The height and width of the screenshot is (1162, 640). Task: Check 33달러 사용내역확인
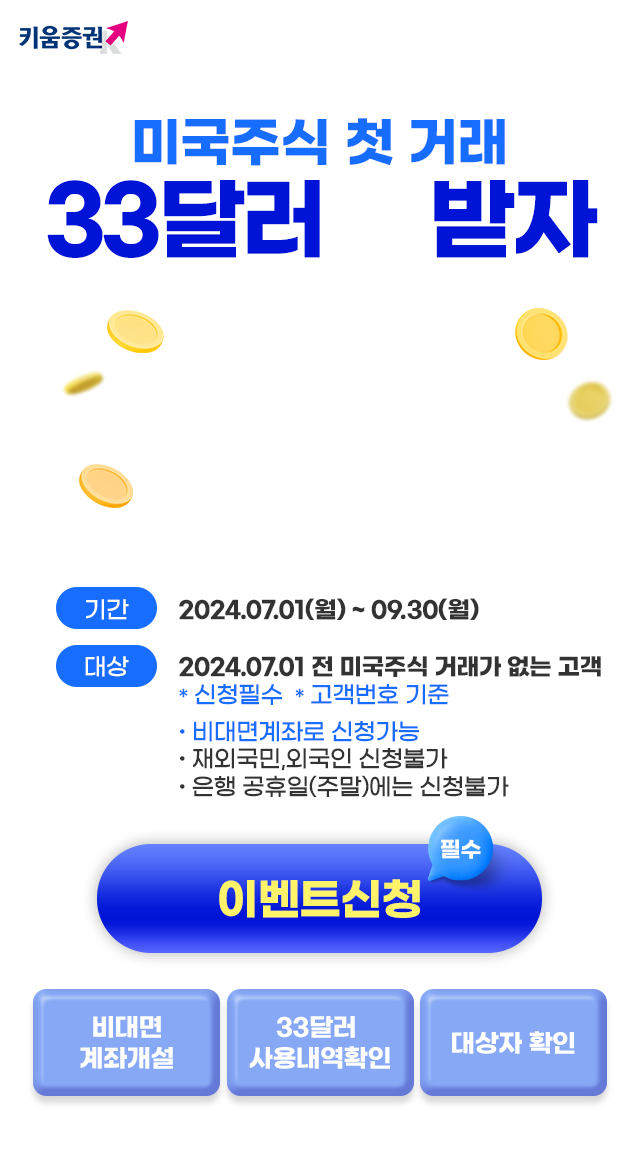pos(320,1042)
